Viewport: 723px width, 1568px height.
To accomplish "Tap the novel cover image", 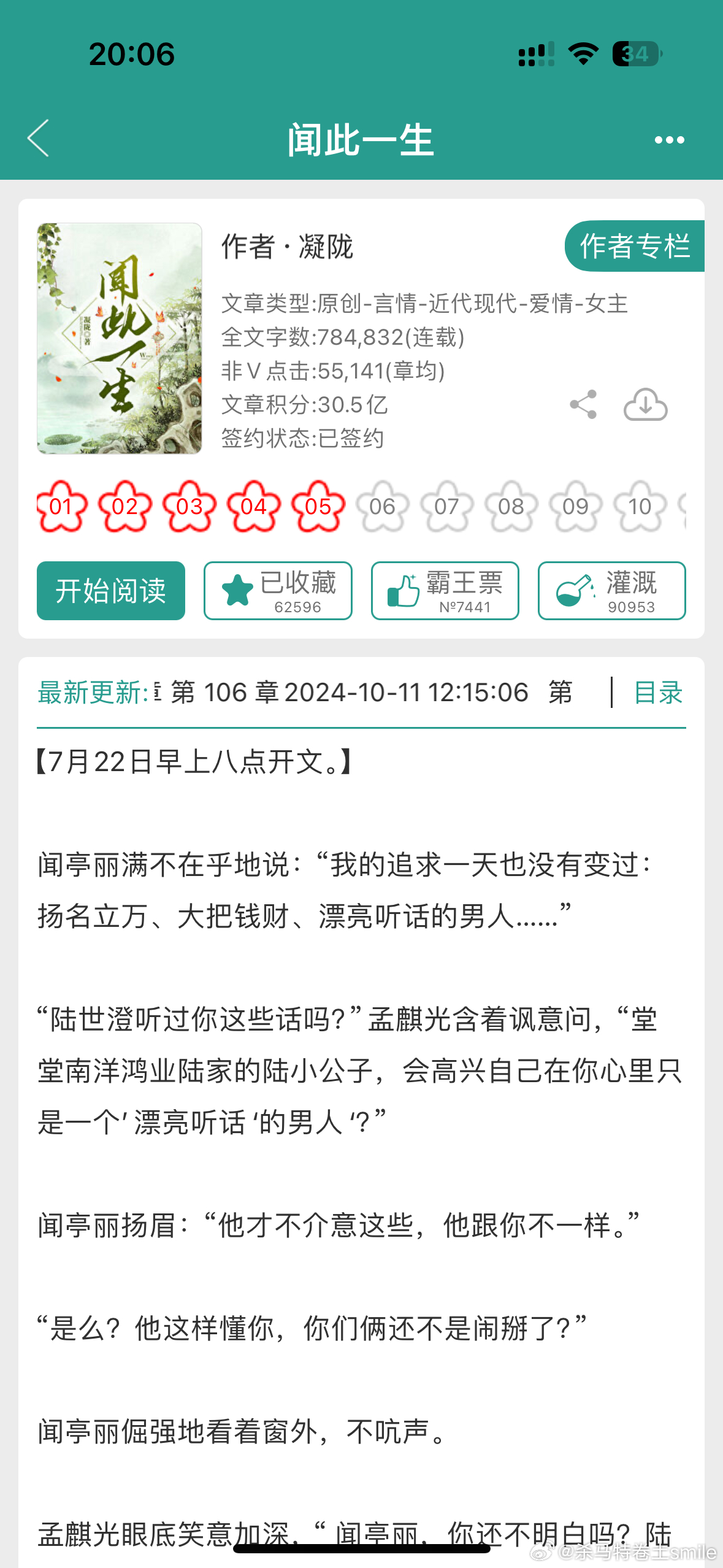I will [x=120, y=339].
